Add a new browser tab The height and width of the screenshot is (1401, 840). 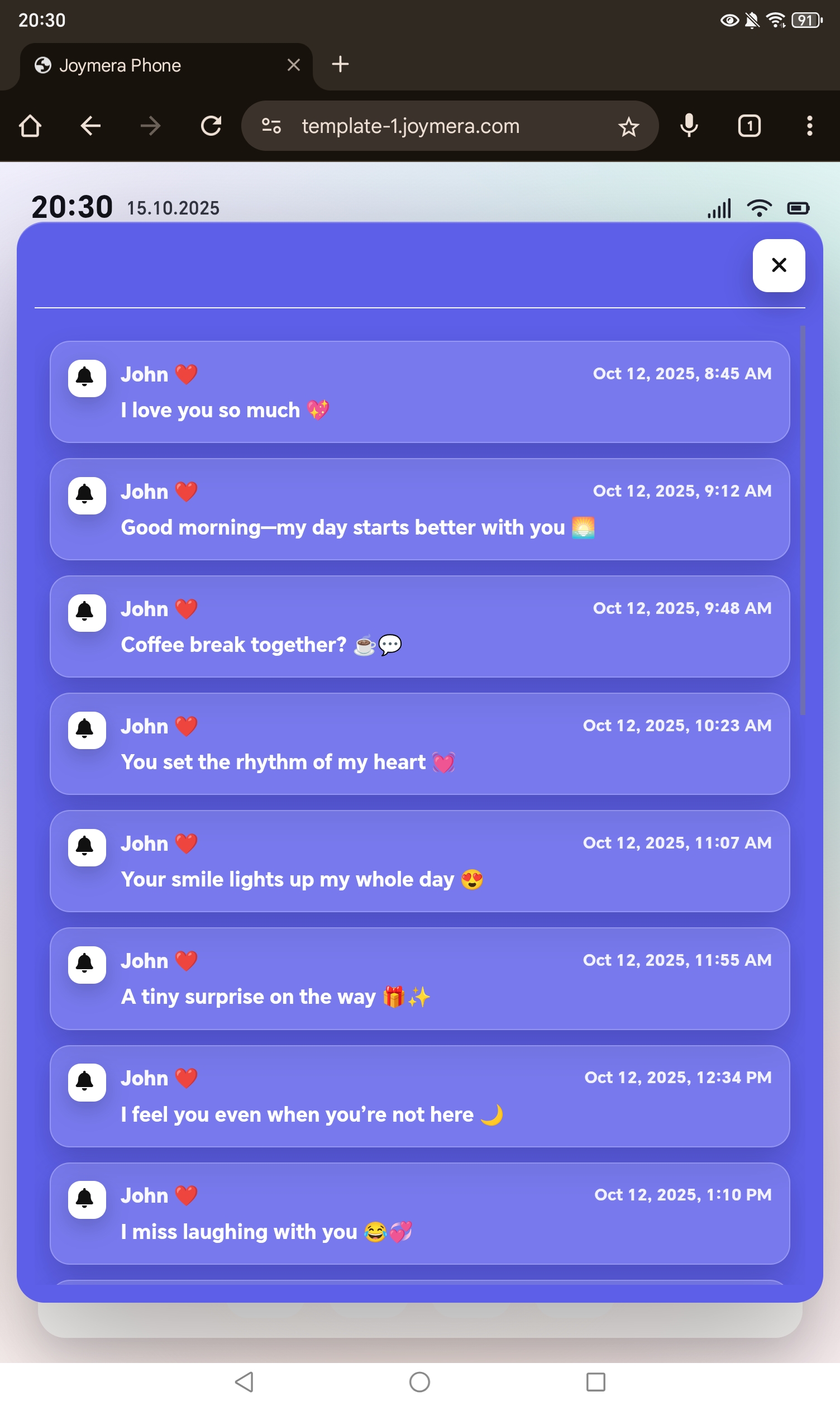(340, 65)
